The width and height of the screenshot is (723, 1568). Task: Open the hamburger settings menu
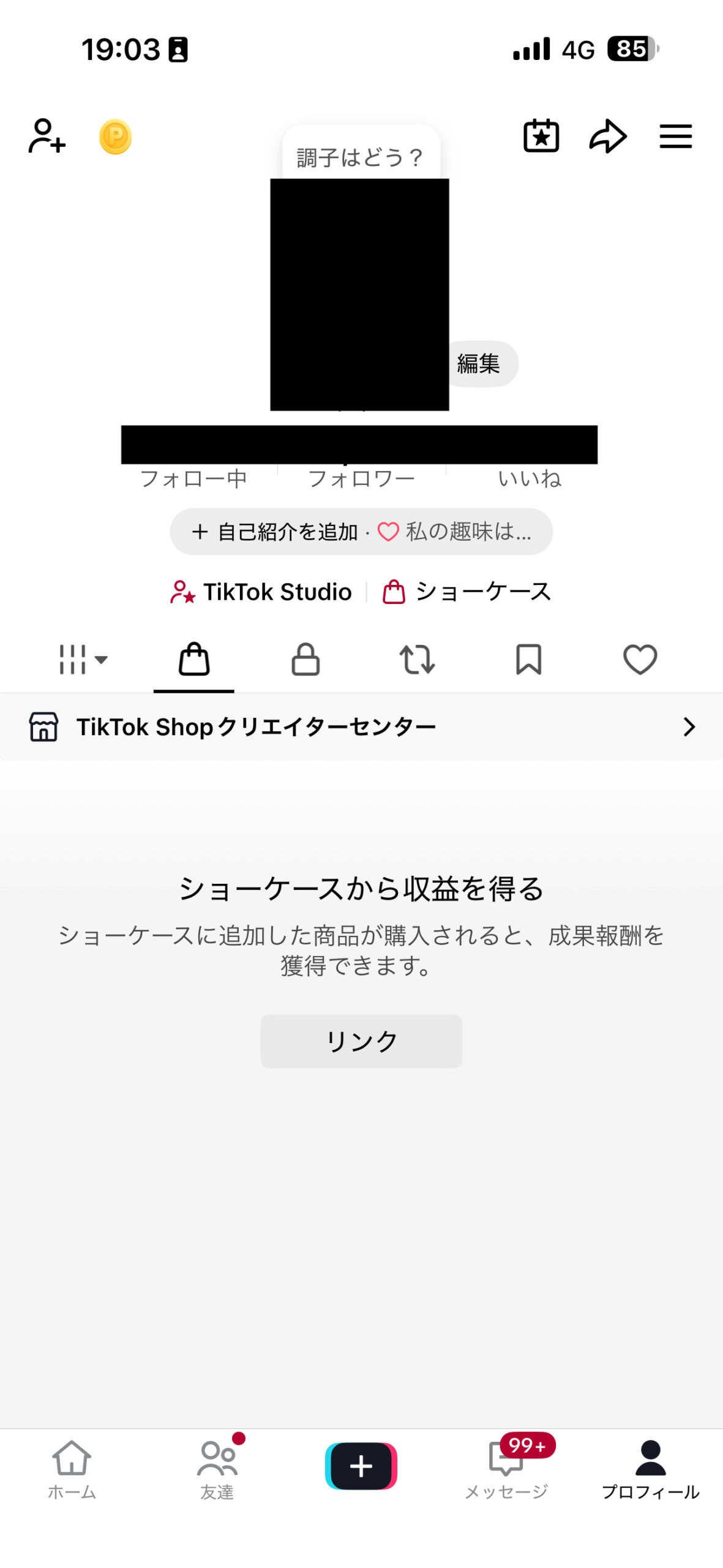[676, 137]
